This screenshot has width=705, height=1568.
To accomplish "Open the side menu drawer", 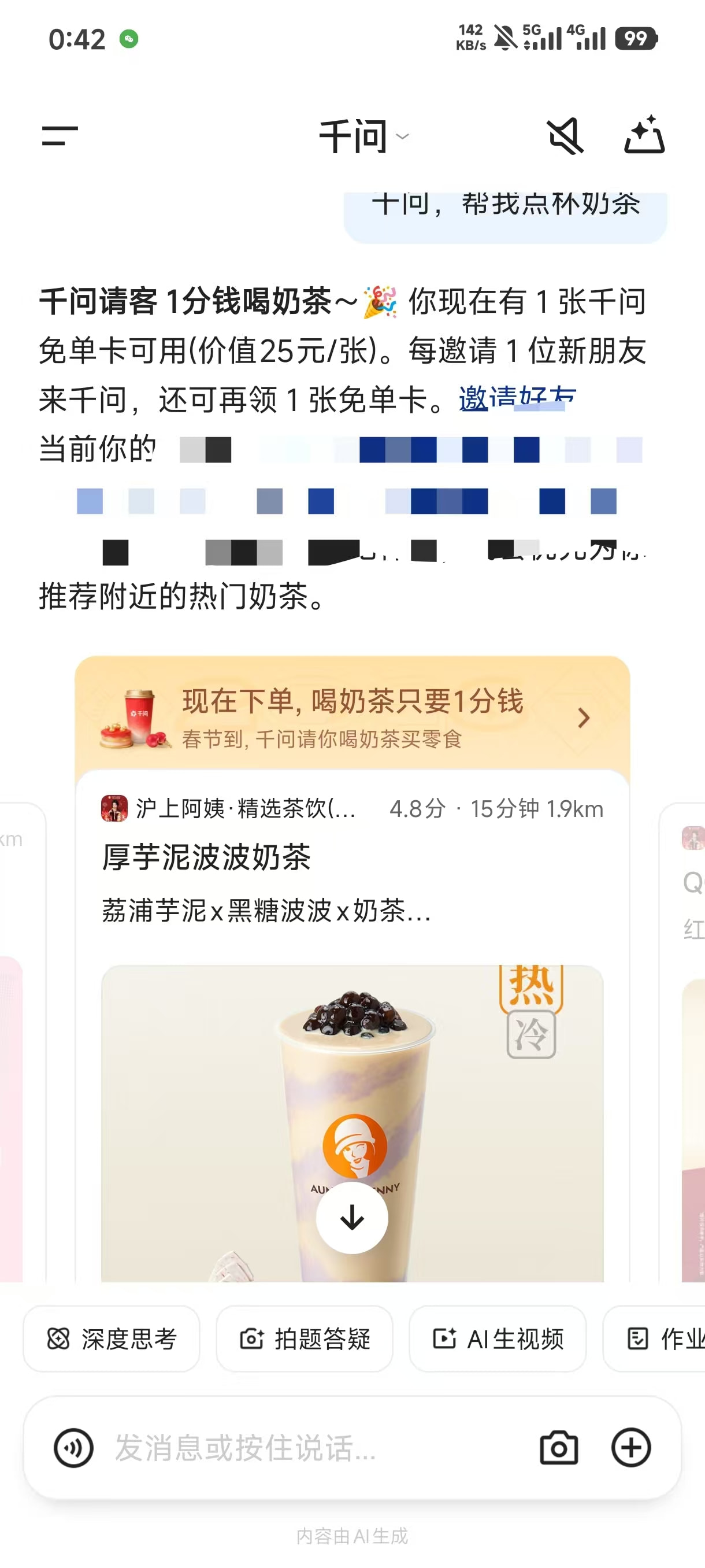I will 60,136.
